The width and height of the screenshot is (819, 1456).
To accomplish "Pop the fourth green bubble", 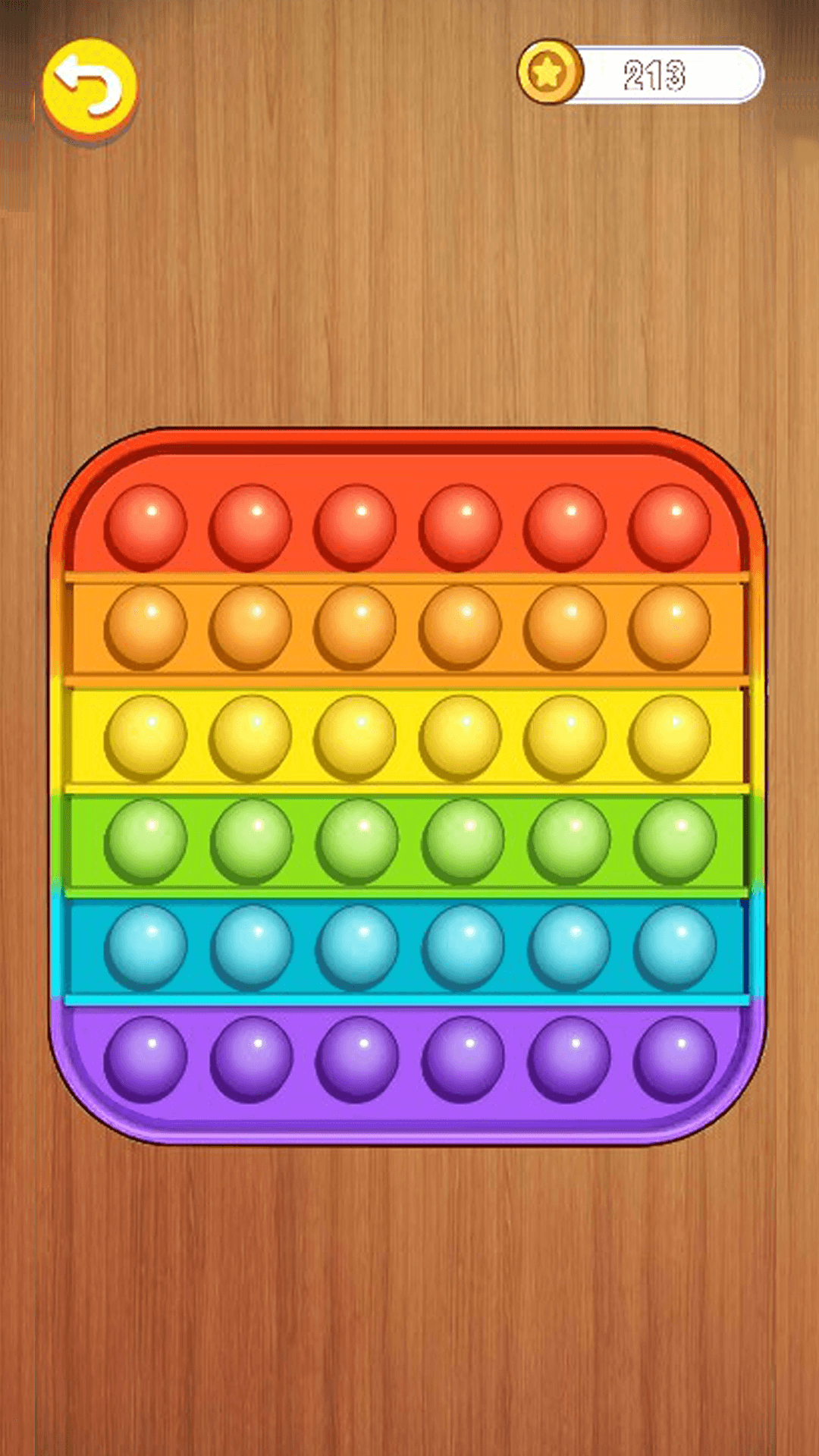I will click(463, 840).
